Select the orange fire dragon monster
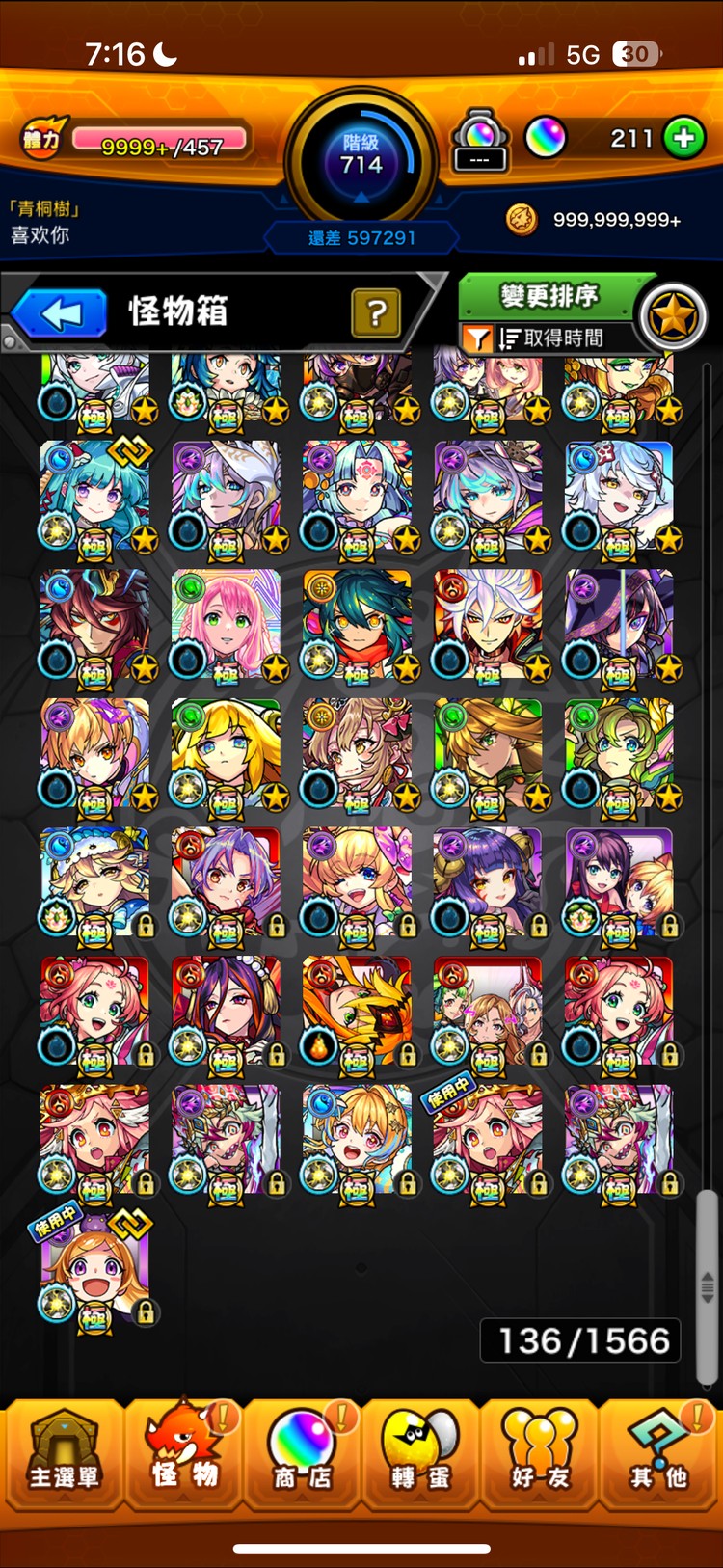Screen dimensions: 723x1568 click(x=357, y=1013)
